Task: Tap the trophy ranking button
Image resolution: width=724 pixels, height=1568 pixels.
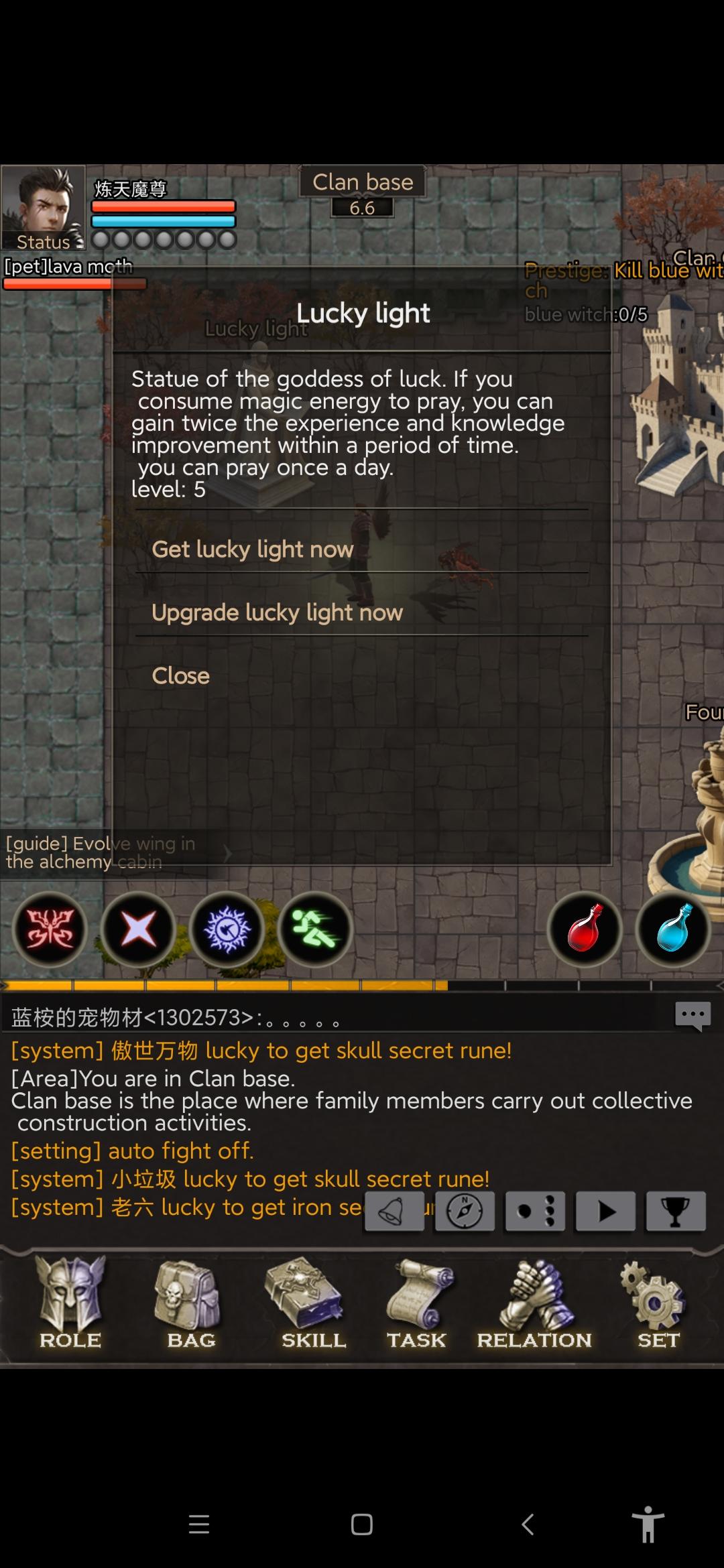Action: [675, 1211]
